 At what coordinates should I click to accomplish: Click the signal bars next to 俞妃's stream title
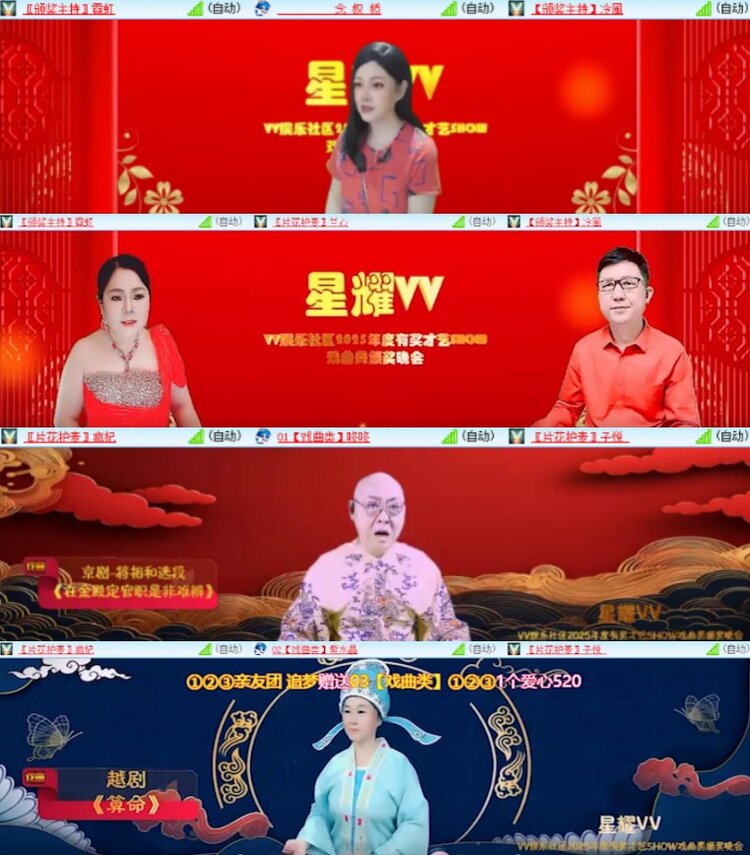click(x=195, y=438)
